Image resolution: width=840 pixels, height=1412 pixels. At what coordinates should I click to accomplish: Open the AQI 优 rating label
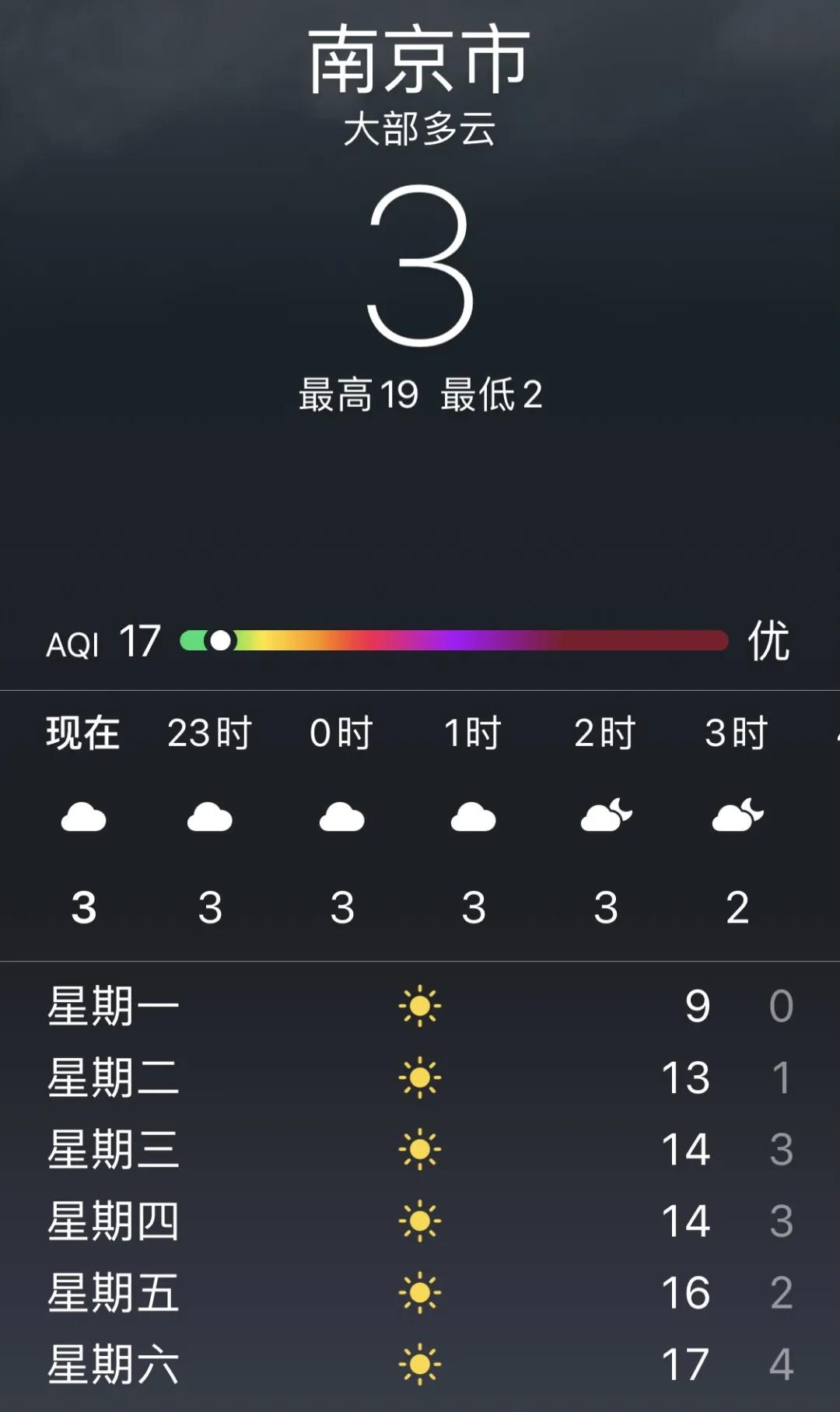click(x=770, y=640)
